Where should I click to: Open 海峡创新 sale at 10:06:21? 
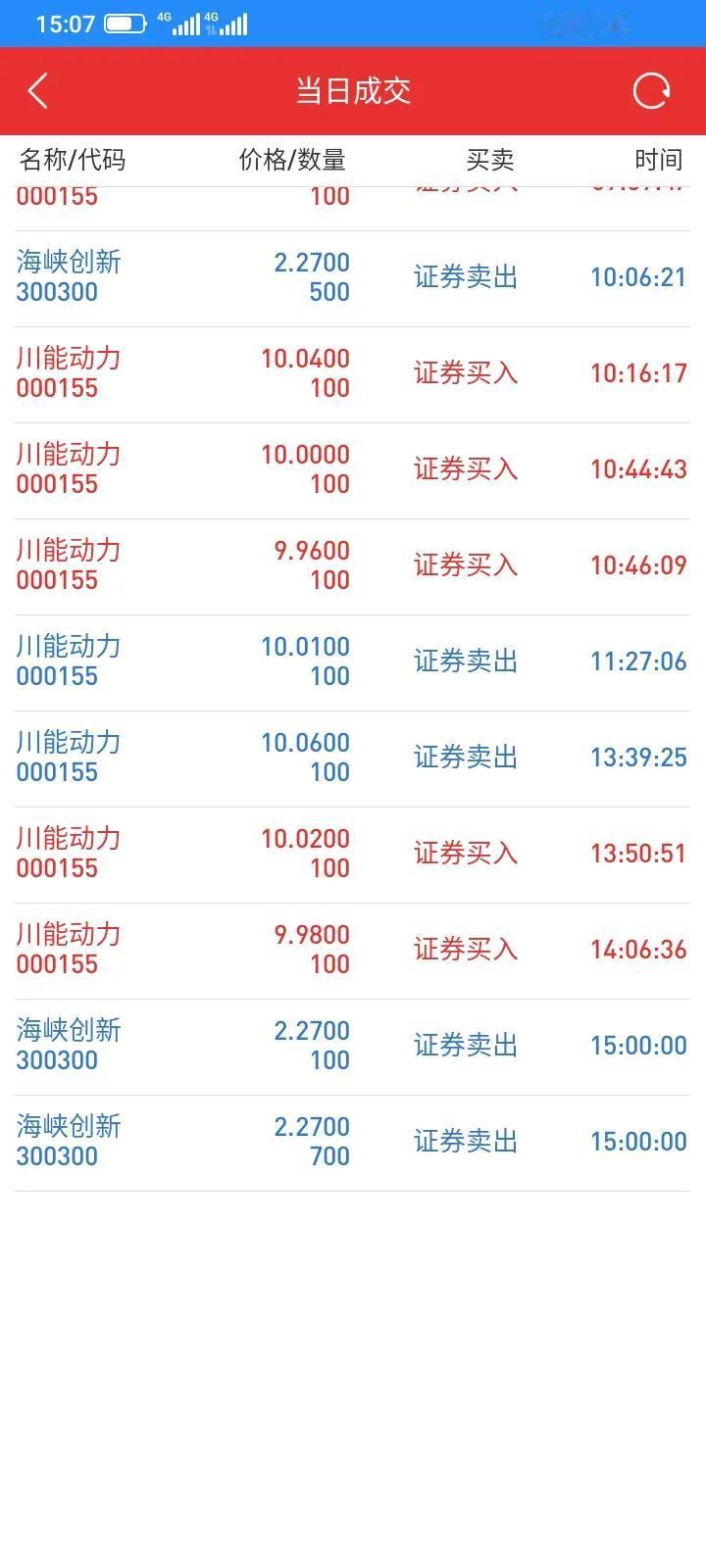tap(353, 278)
